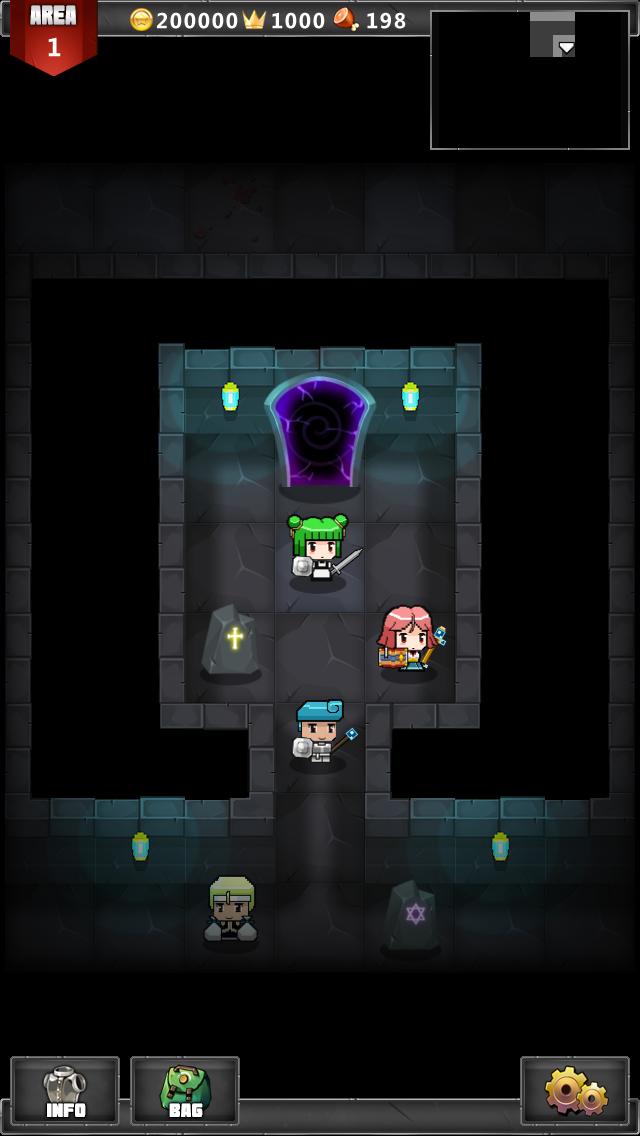The height and width of the screenshot is (1136, 640).
Task: Open the INFO panel
Action: tap(65, 1090)
